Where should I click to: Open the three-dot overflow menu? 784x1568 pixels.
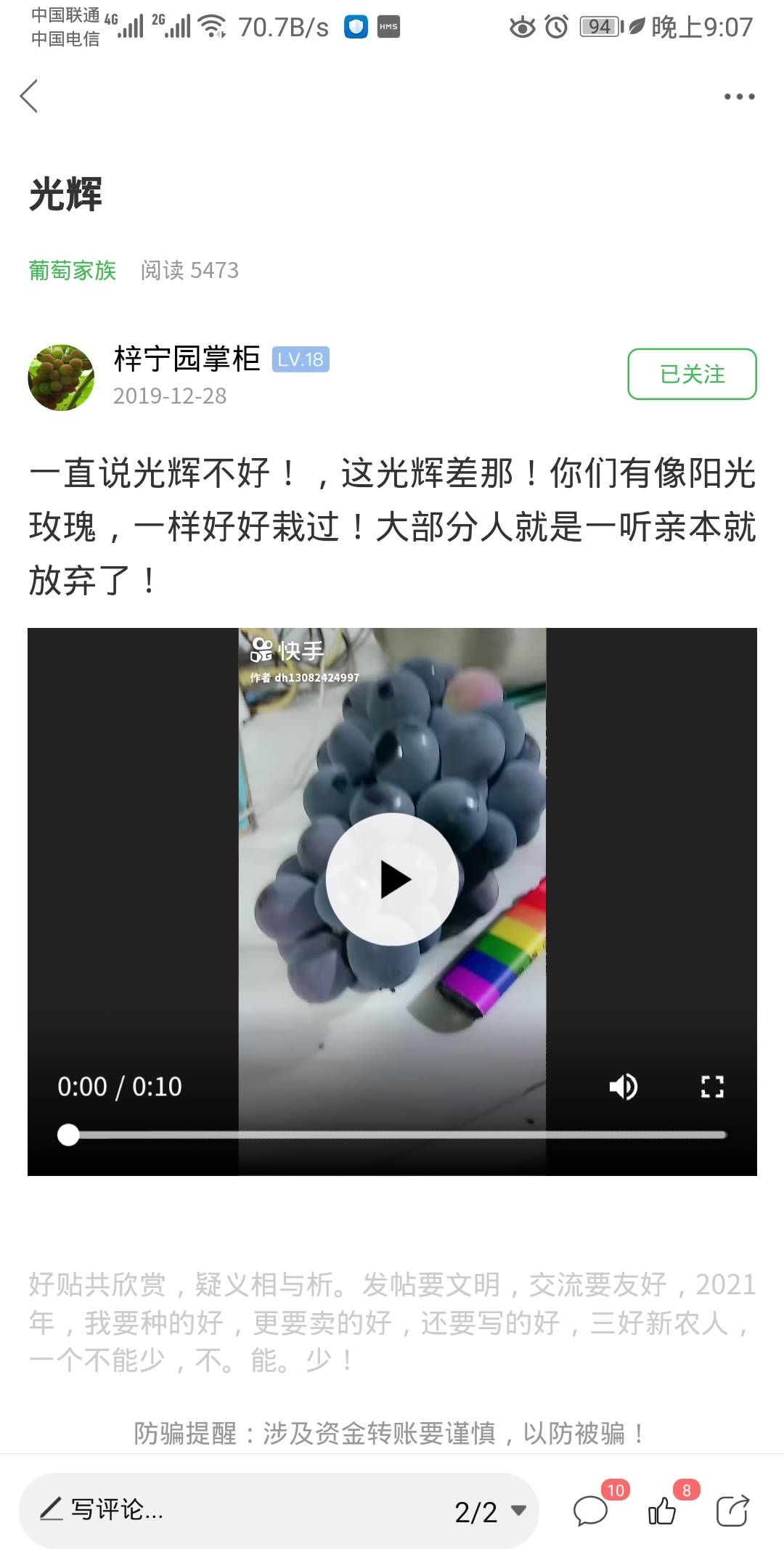(739, 96)
